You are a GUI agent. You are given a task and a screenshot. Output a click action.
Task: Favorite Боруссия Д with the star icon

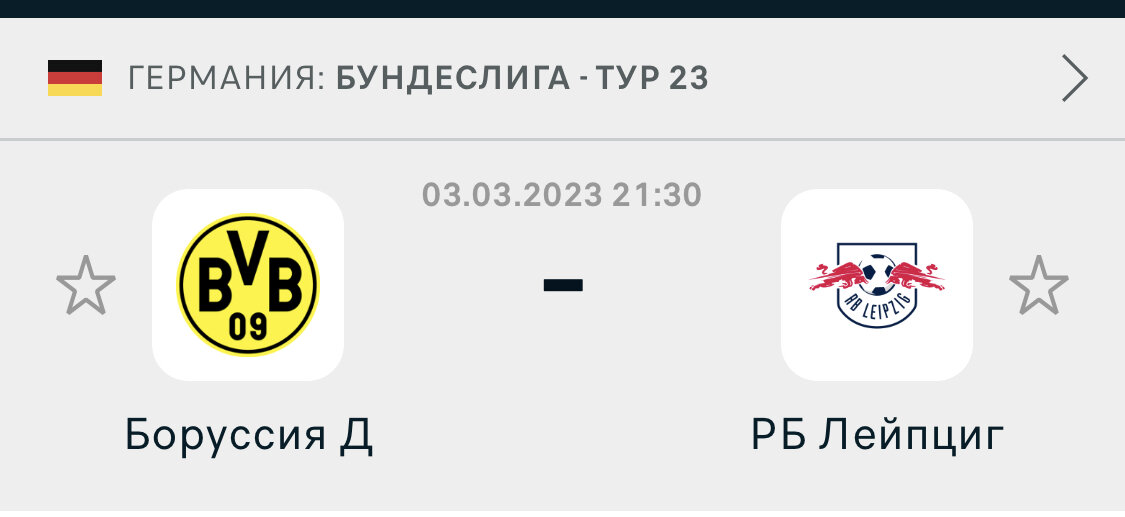(86, 285)
